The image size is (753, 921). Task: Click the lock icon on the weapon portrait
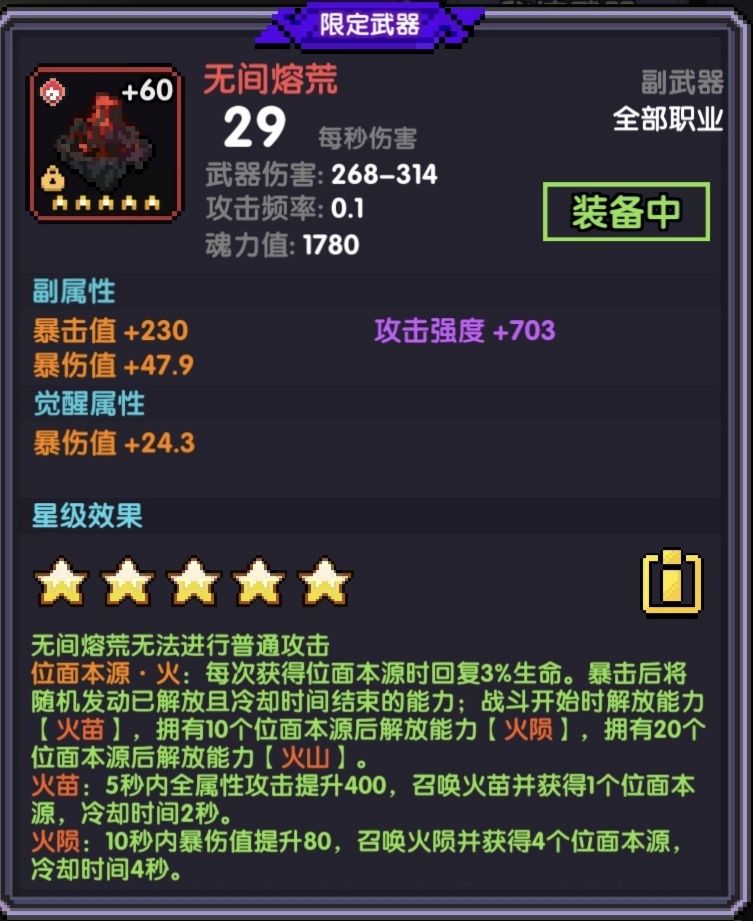tap(51, 177)
